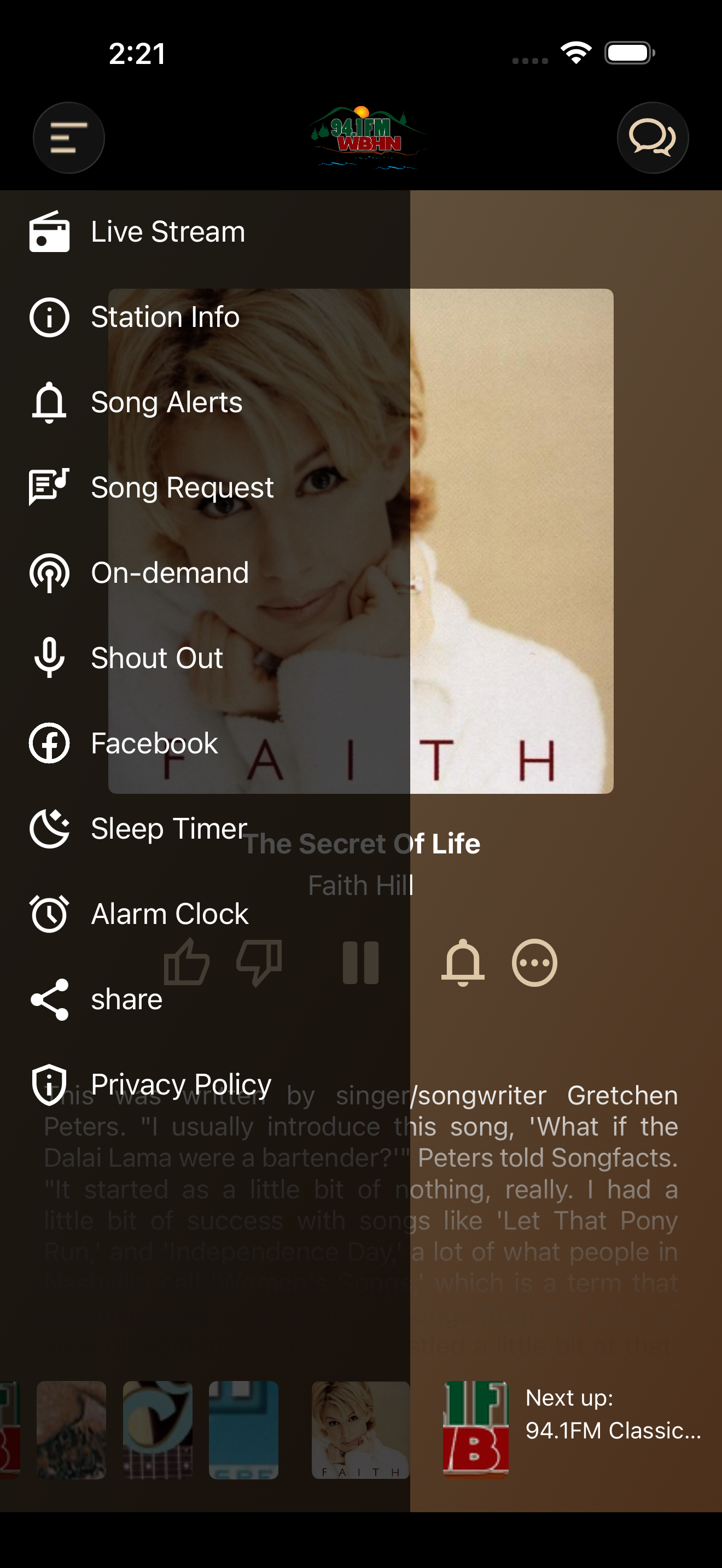Tap the share menu item
Image resolution: width=722 pixels, height=1568 pixels.
tap(205, 999)
